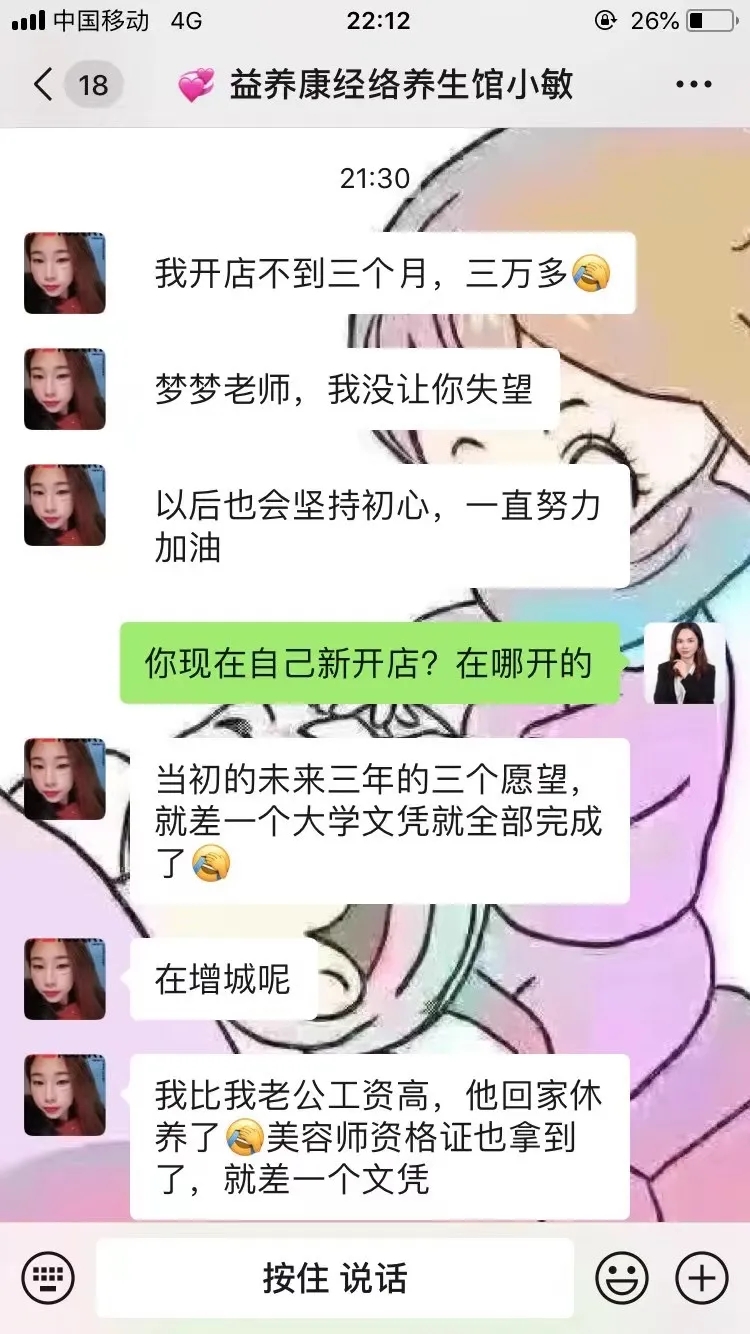View contact avatar beside 在增城呢 message
This screenshot has width=750, height=1334.
(65, 979)
